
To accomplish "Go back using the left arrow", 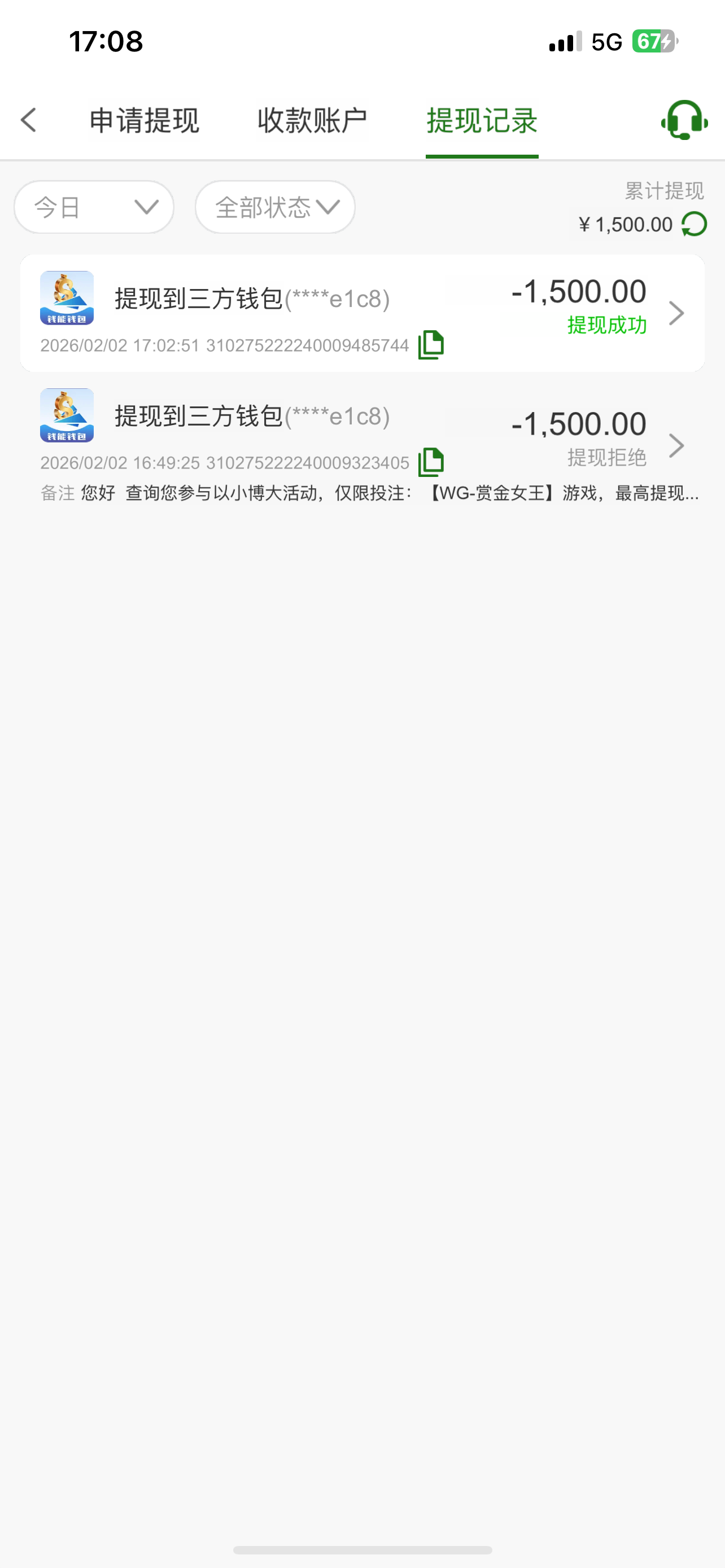I will 29,120.
